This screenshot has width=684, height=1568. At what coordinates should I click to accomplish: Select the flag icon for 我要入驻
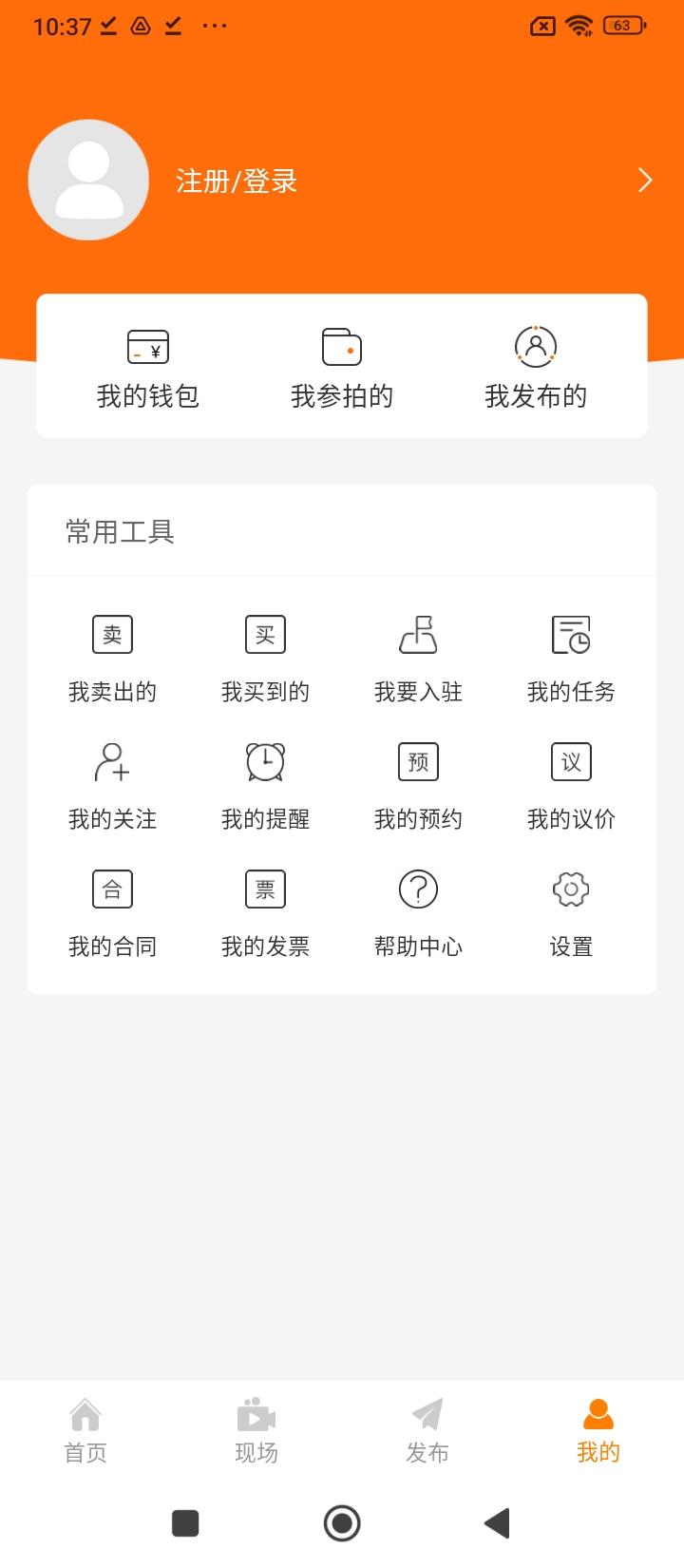coord(417,634)
